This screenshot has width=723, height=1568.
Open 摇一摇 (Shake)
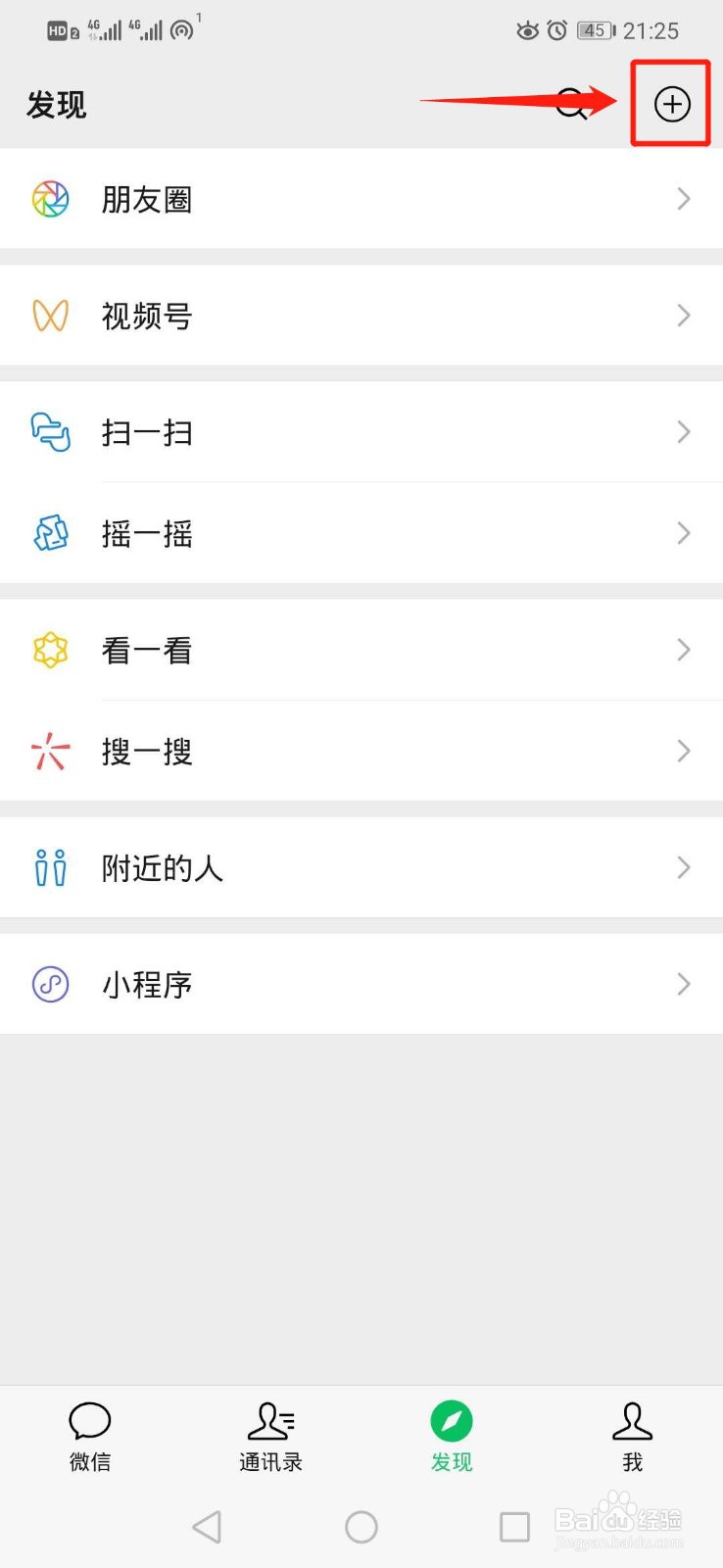pos(147,533)
